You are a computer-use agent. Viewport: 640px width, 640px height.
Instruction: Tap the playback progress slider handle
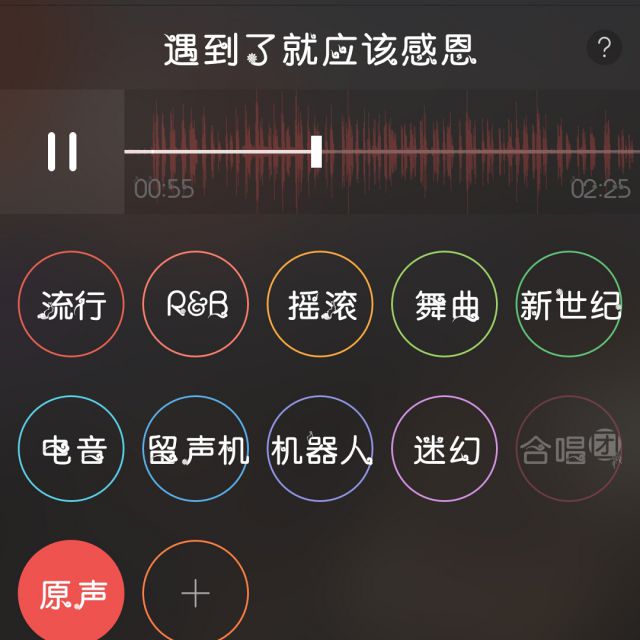click(x=316, y=151)
